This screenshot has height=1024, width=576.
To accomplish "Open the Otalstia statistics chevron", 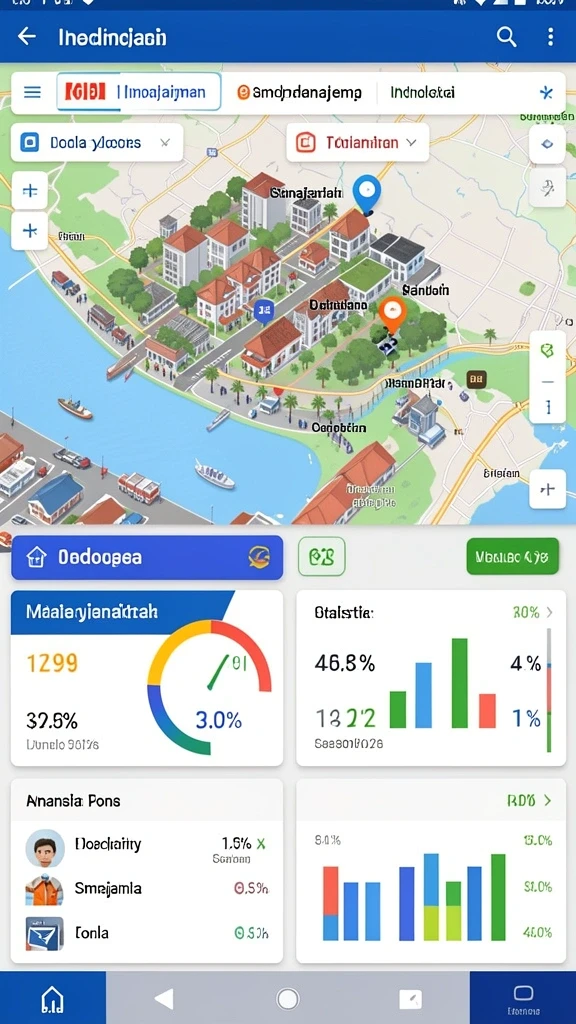I will 549,613.
